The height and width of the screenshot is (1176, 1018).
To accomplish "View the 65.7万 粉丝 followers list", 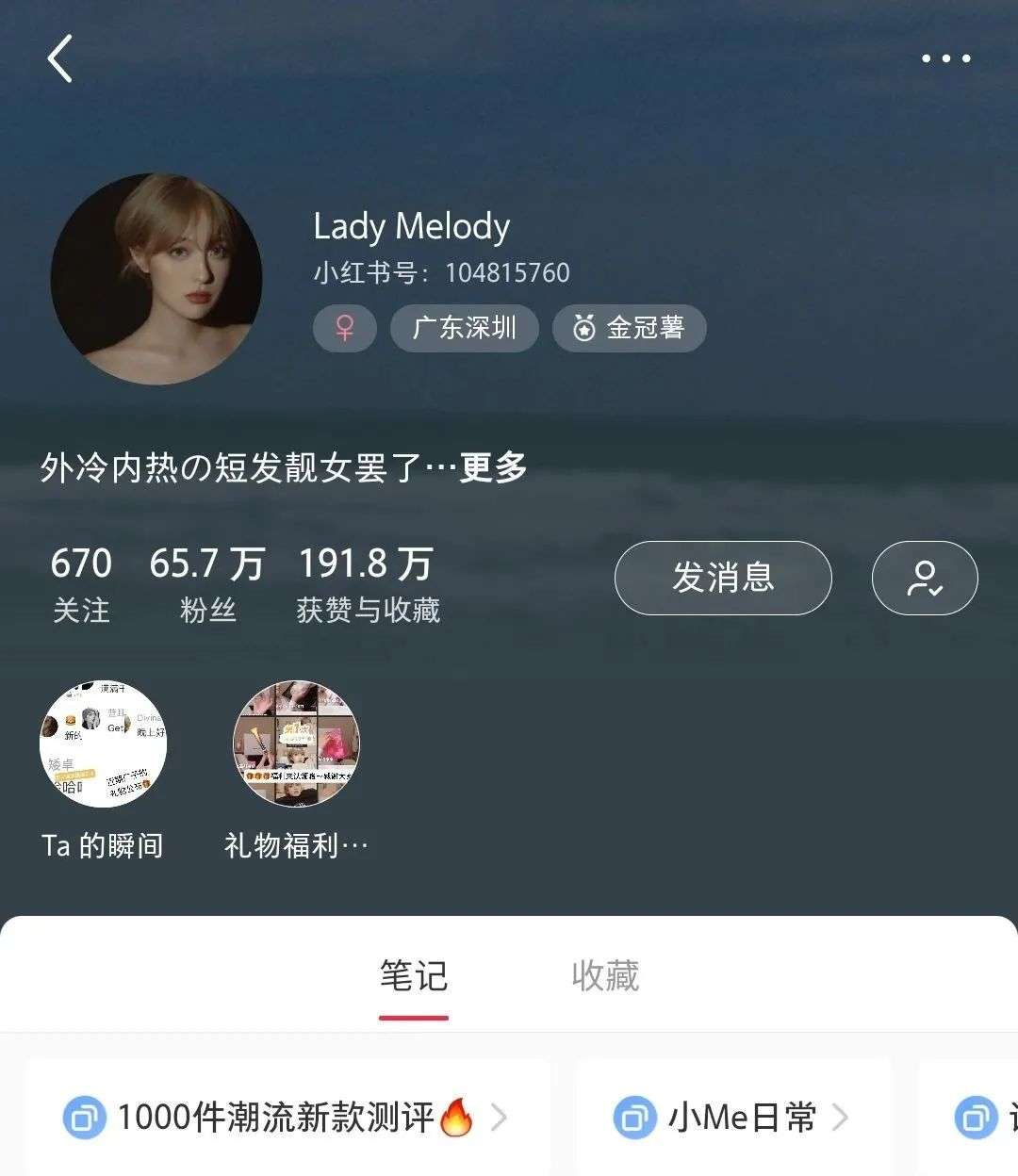I will pos(207,584).
